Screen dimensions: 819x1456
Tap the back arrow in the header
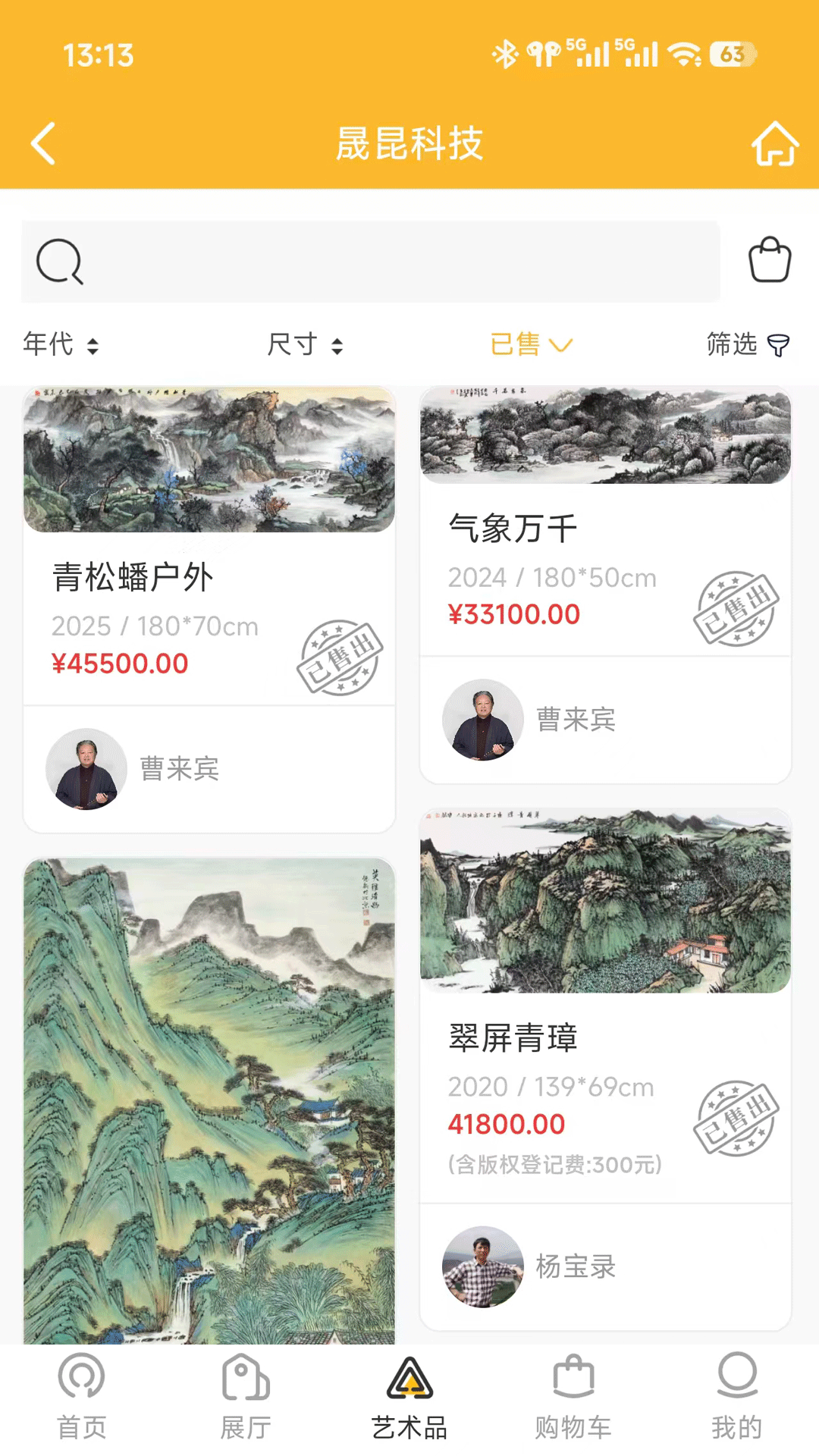click(x=43, y=143)
